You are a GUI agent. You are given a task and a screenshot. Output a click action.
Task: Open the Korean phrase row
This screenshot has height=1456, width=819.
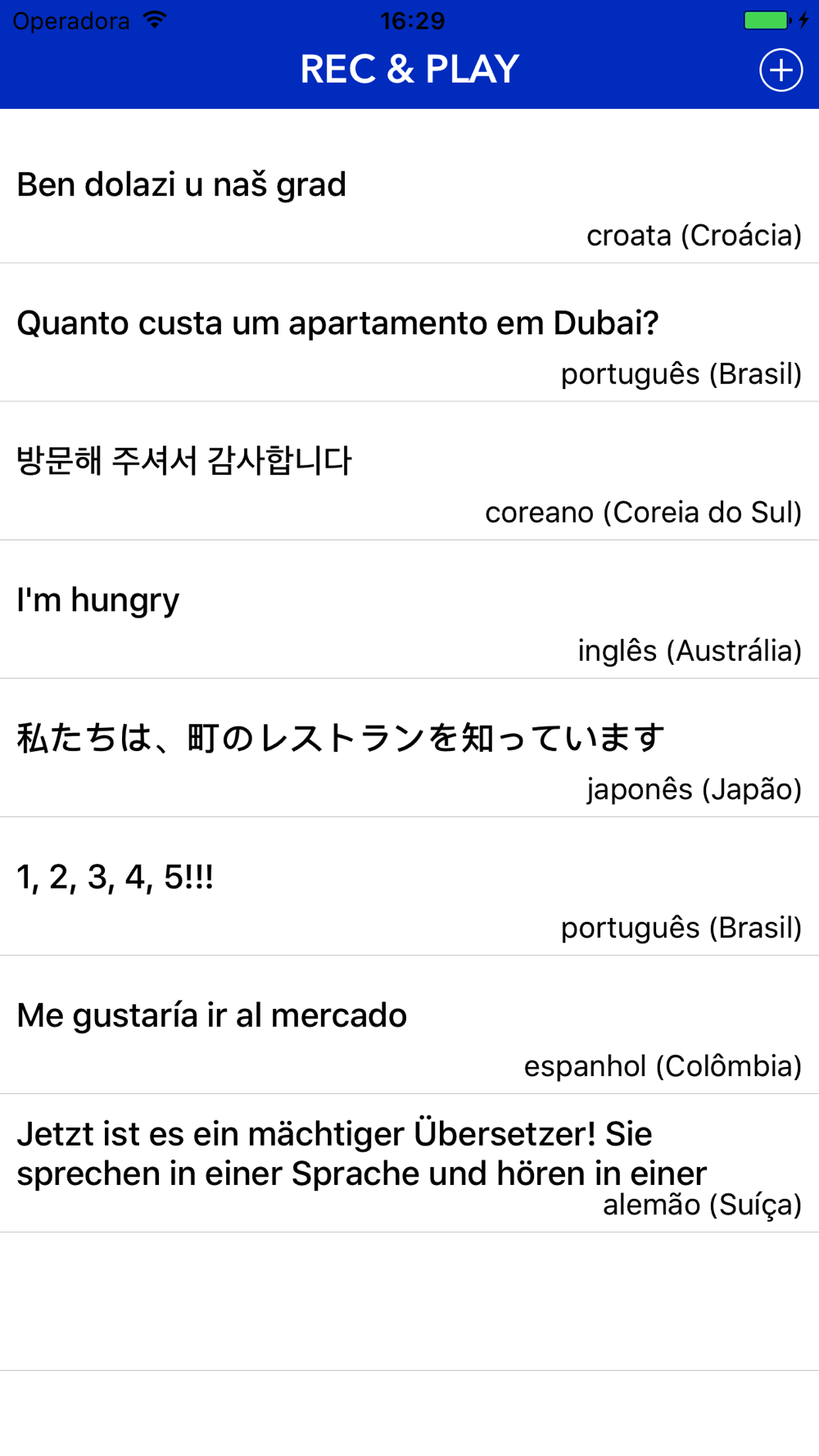tap(409, 471)
